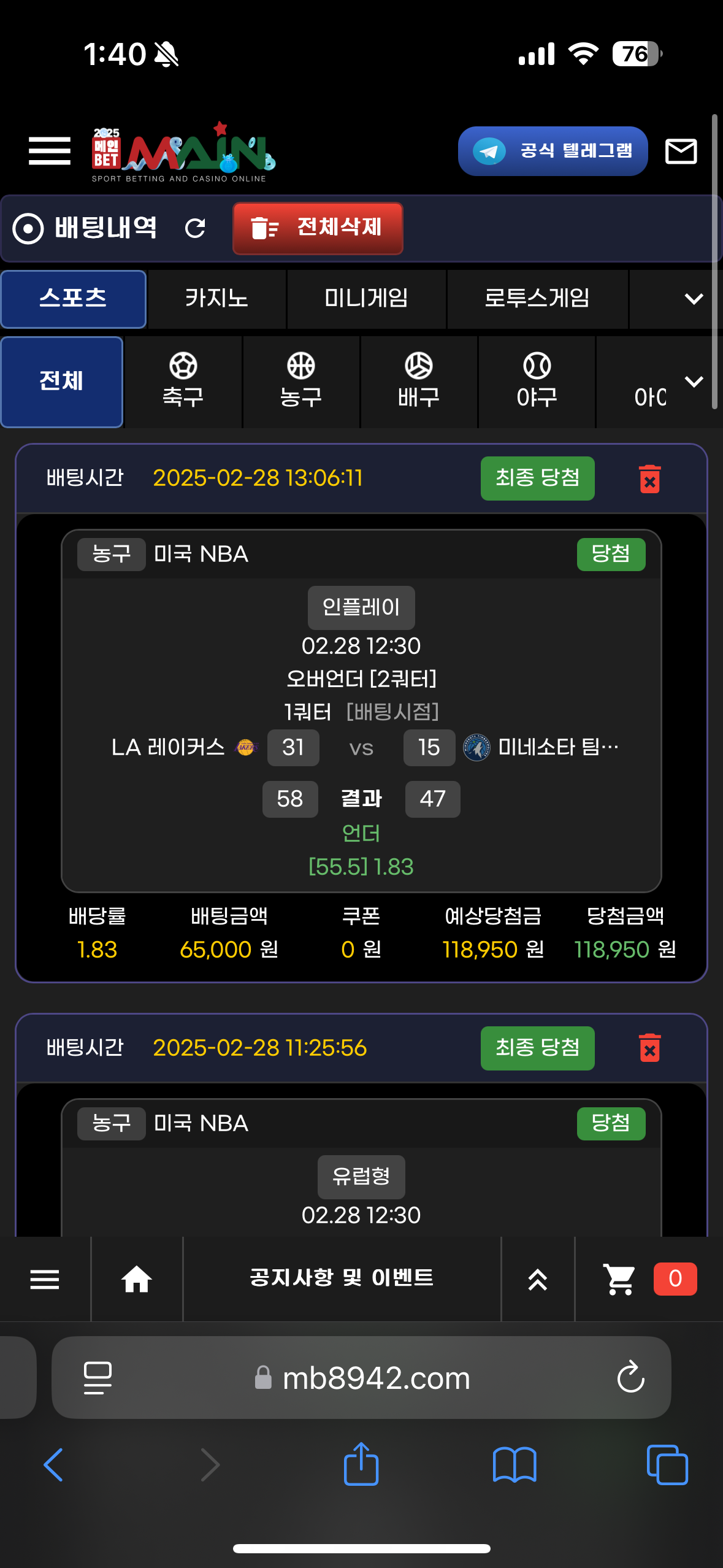Expand the game category dropdown chevron
Viewport: 723px width, 1568px height.
(x=693, y=299)
